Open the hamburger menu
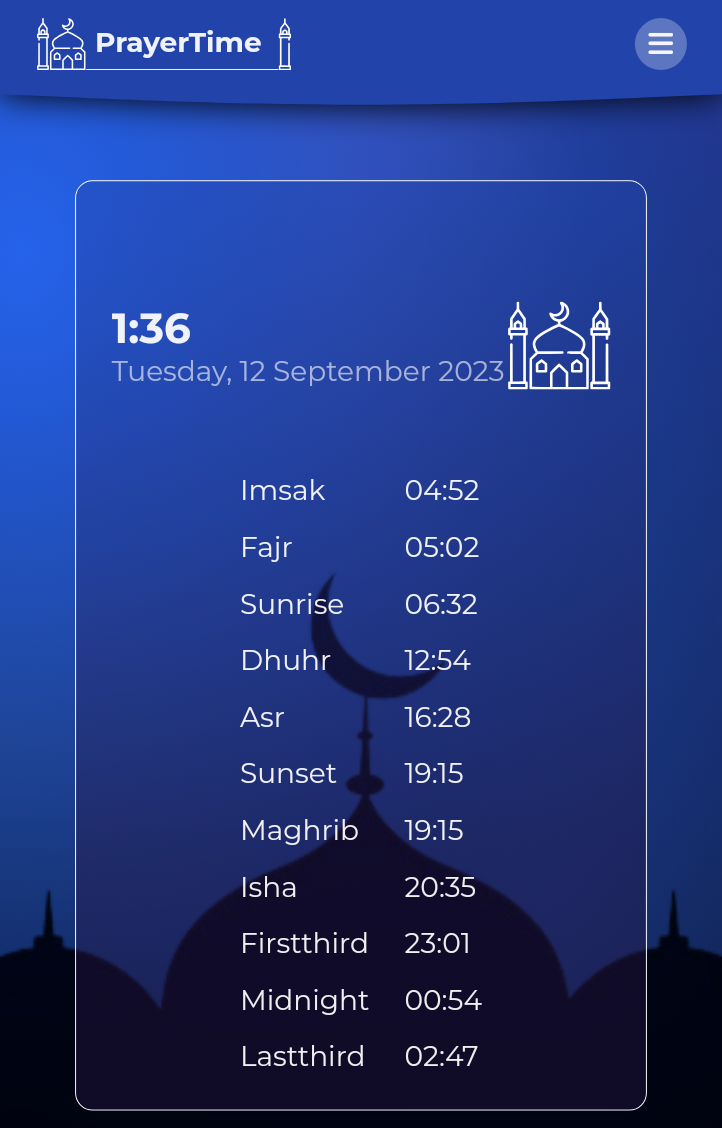Image resolution: width=722 pixels, height=1128 pixels. tap(660, 44)
